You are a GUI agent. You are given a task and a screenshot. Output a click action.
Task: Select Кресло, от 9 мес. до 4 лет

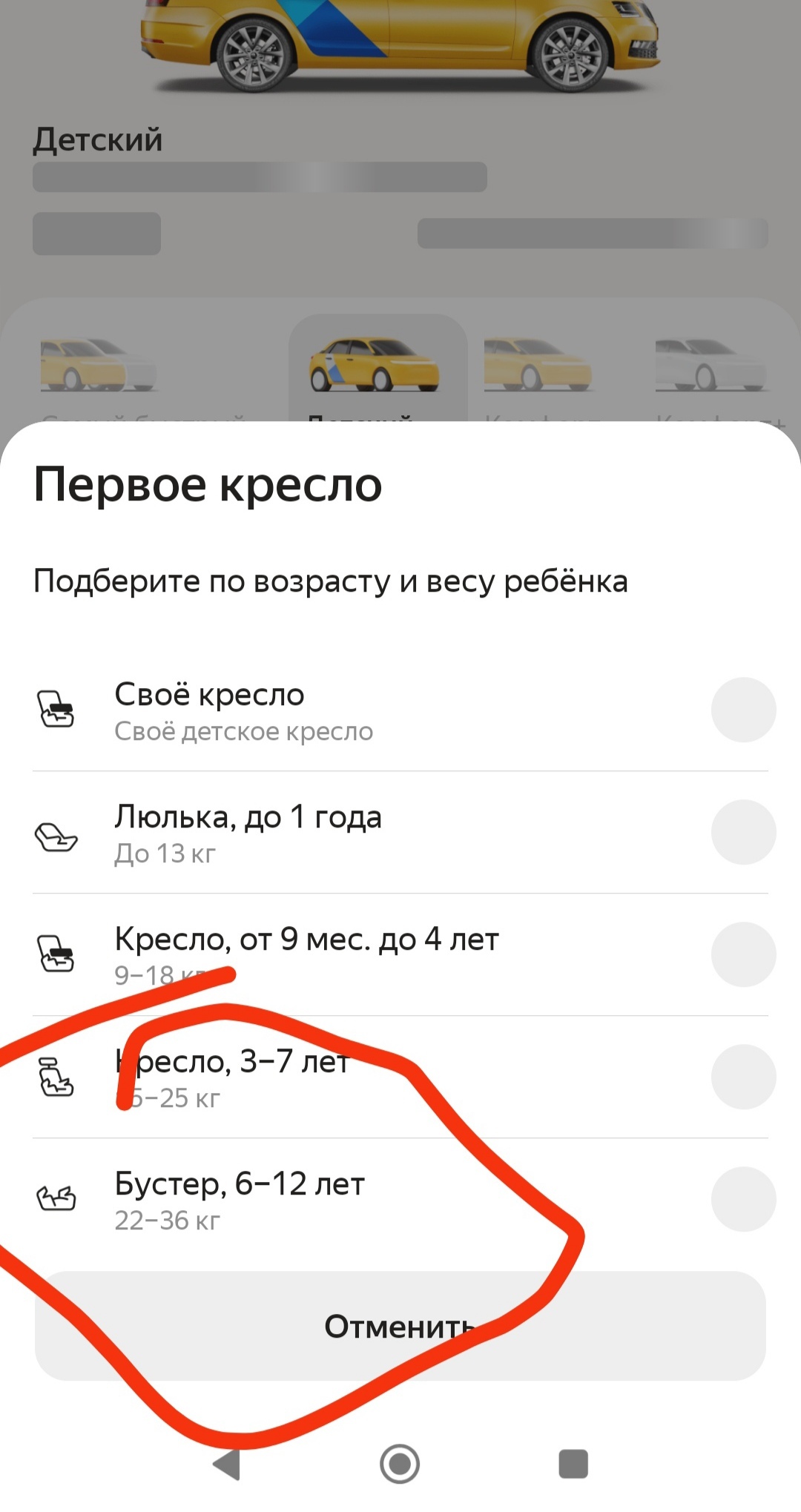point(743,954)
